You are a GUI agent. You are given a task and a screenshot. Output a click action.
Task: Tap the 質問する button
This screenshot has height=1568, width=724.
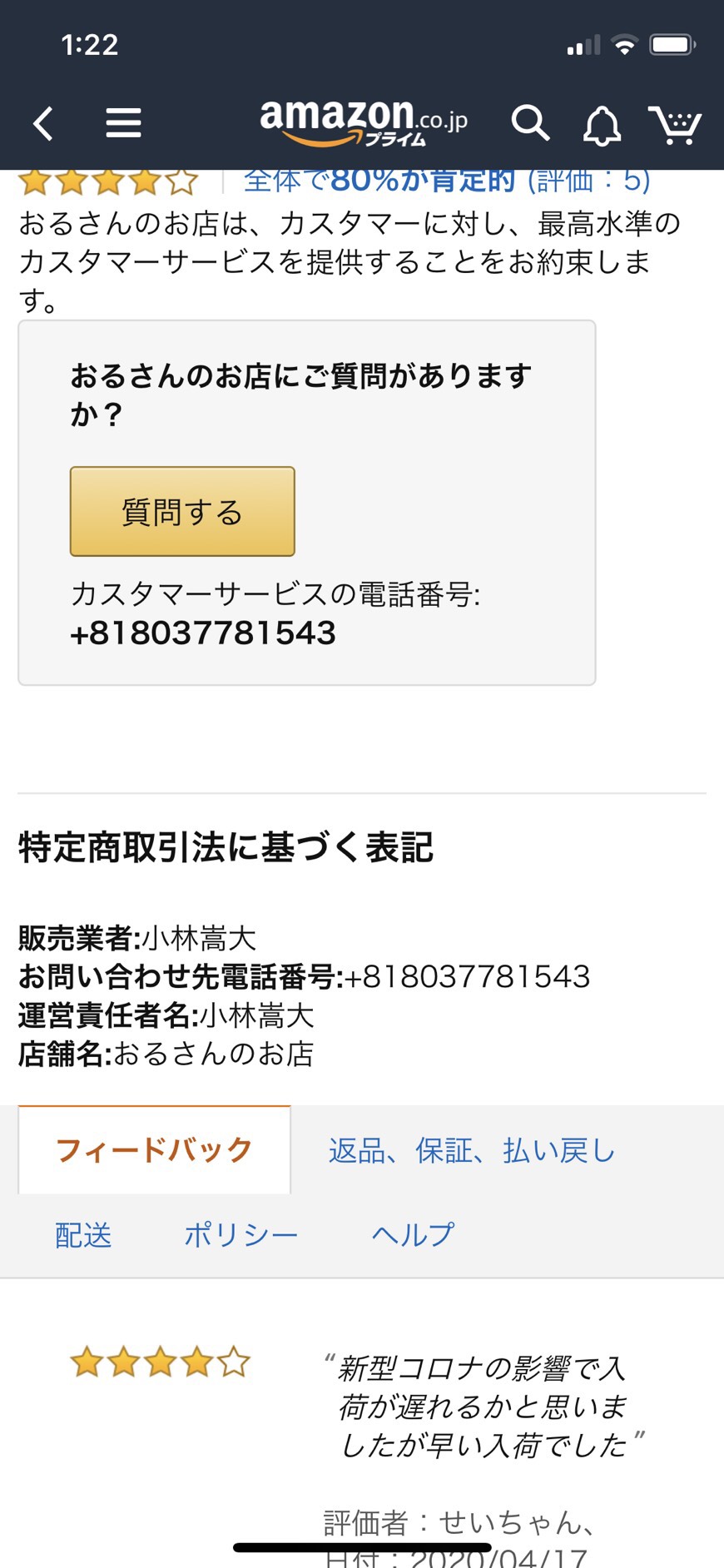coord(182,511)
